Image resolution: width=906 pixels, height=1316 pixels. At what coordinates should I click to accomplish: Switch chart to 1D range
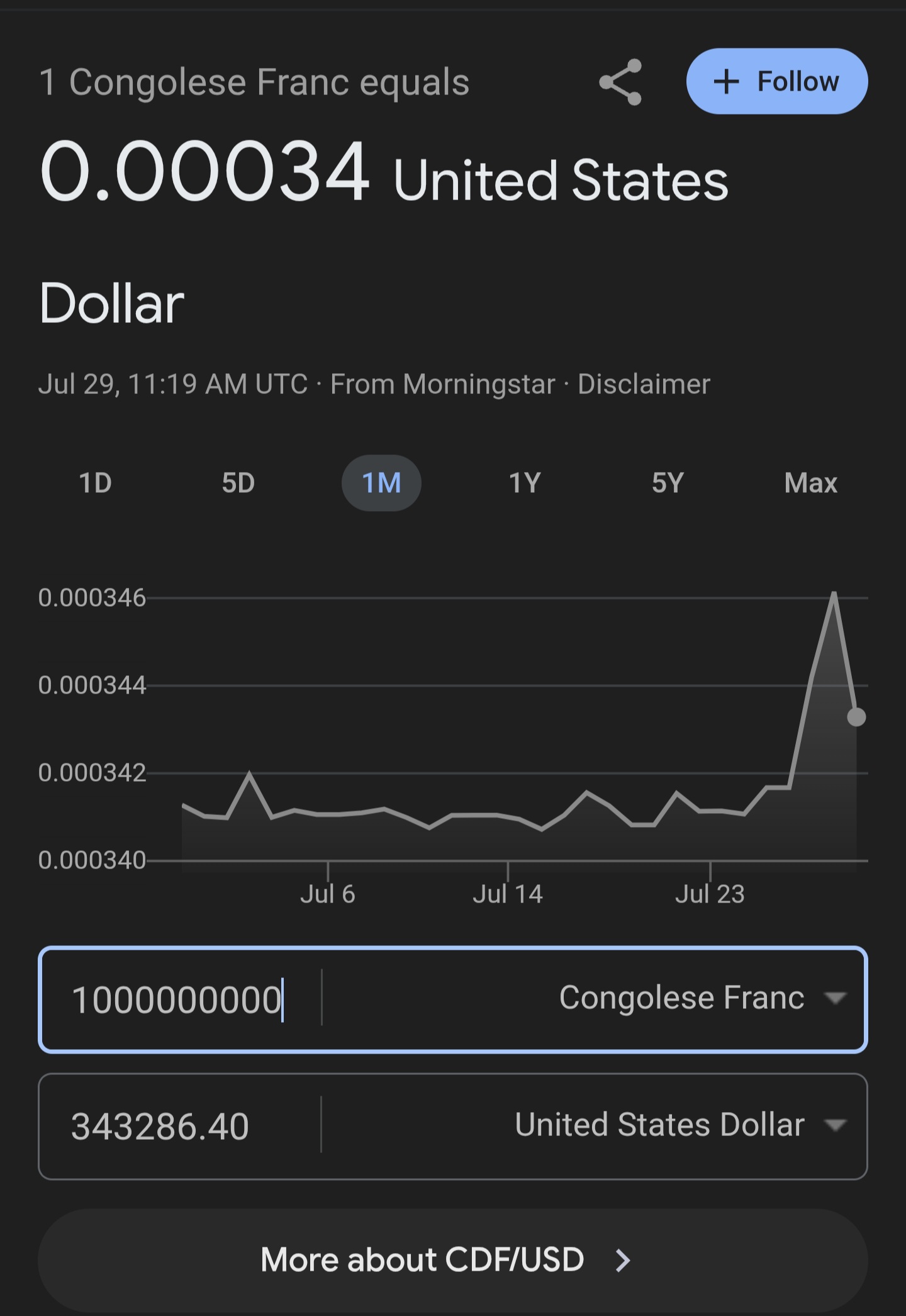[95, 483]
